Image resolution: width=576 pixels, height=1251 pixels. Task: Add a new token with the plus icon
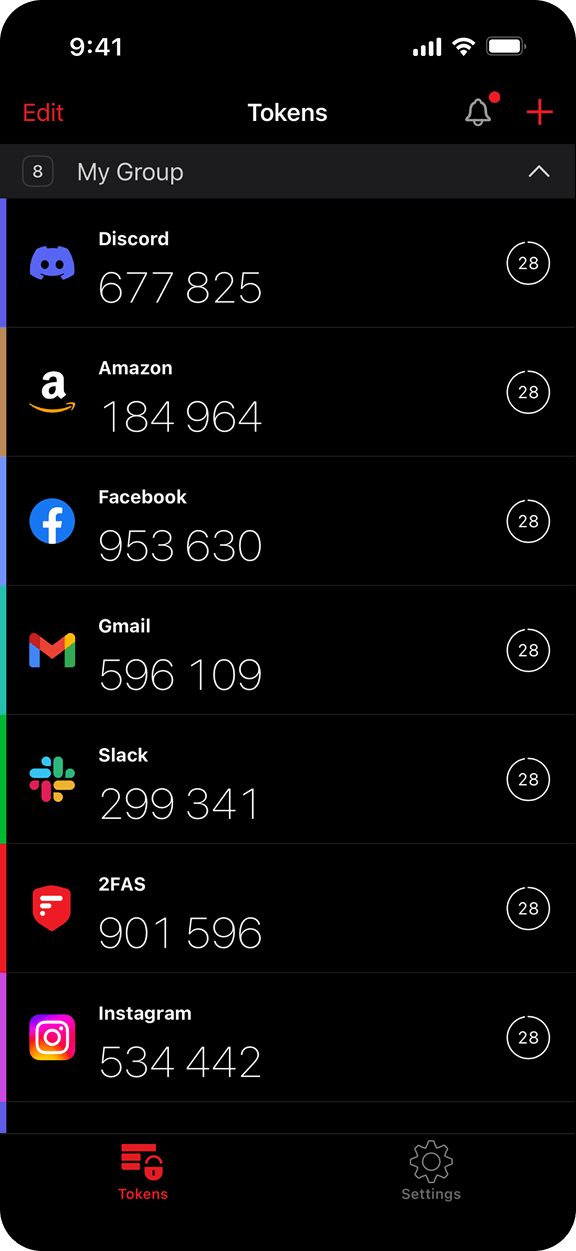point(539,112)
